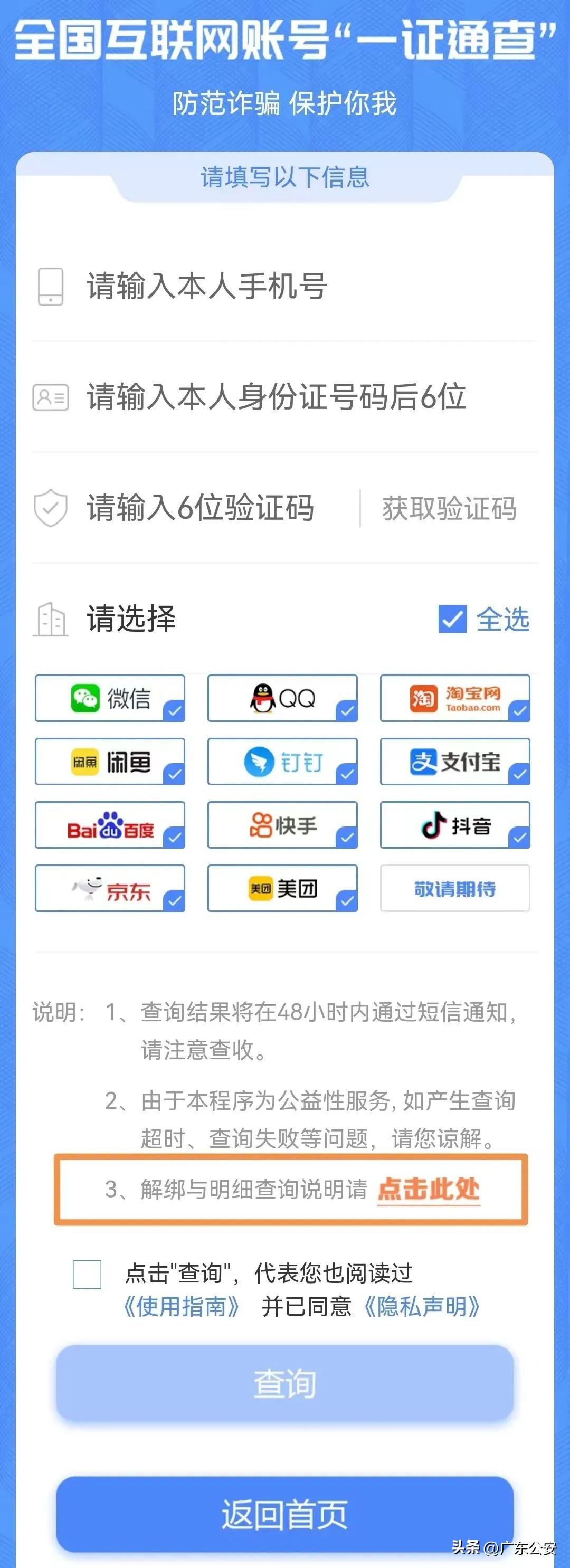
Task: Select the WeChat service icon
Action: click(x=87, y=699)
